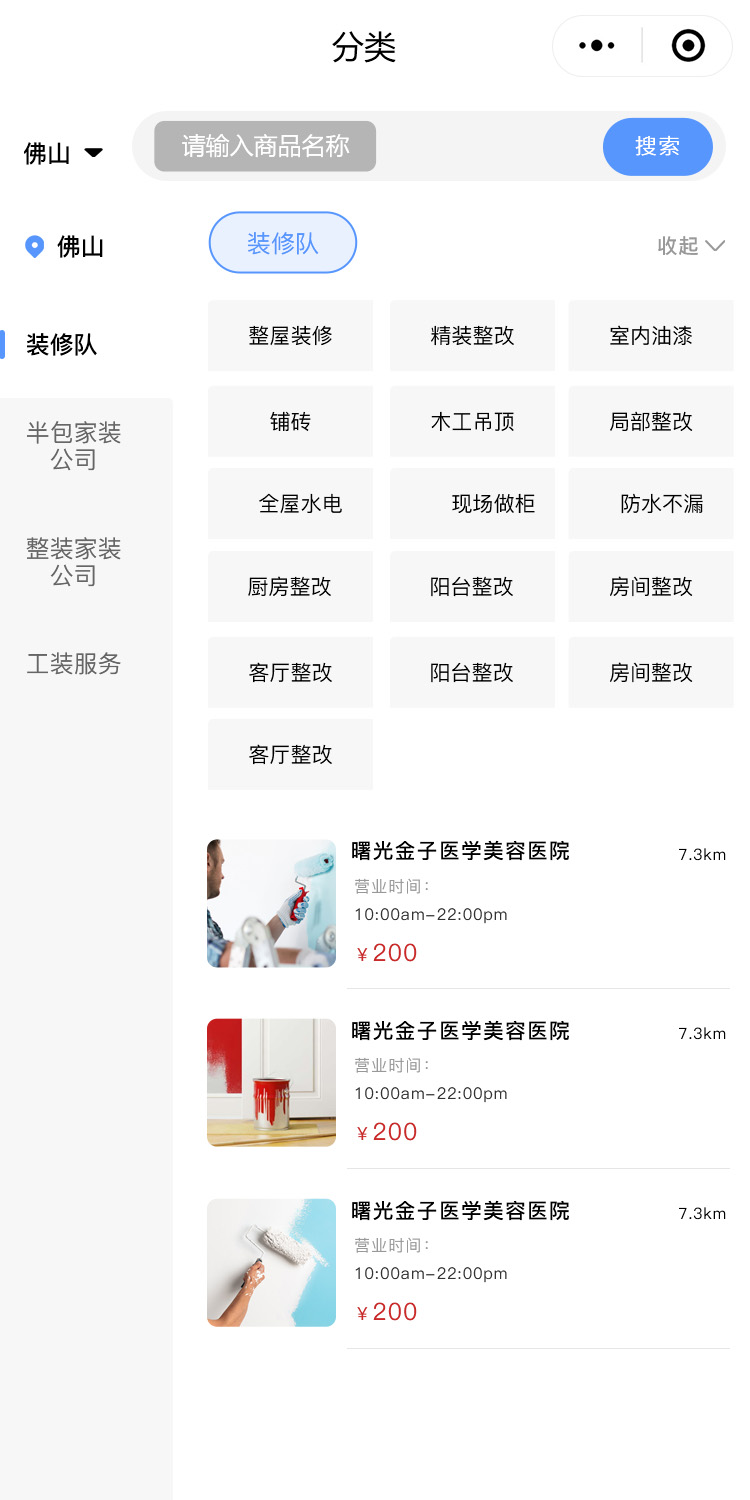This screenshot has height=1500, width=750.
Task: Select 精装整改 subcategory
Action: (472, 336)
